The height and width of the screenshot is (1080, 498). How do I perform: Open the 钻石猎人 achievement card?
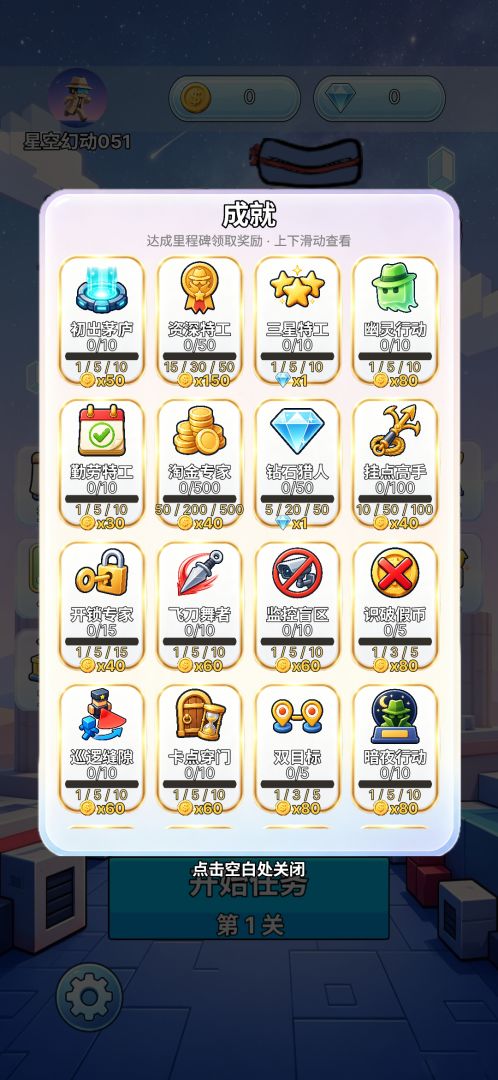[297, 464]
